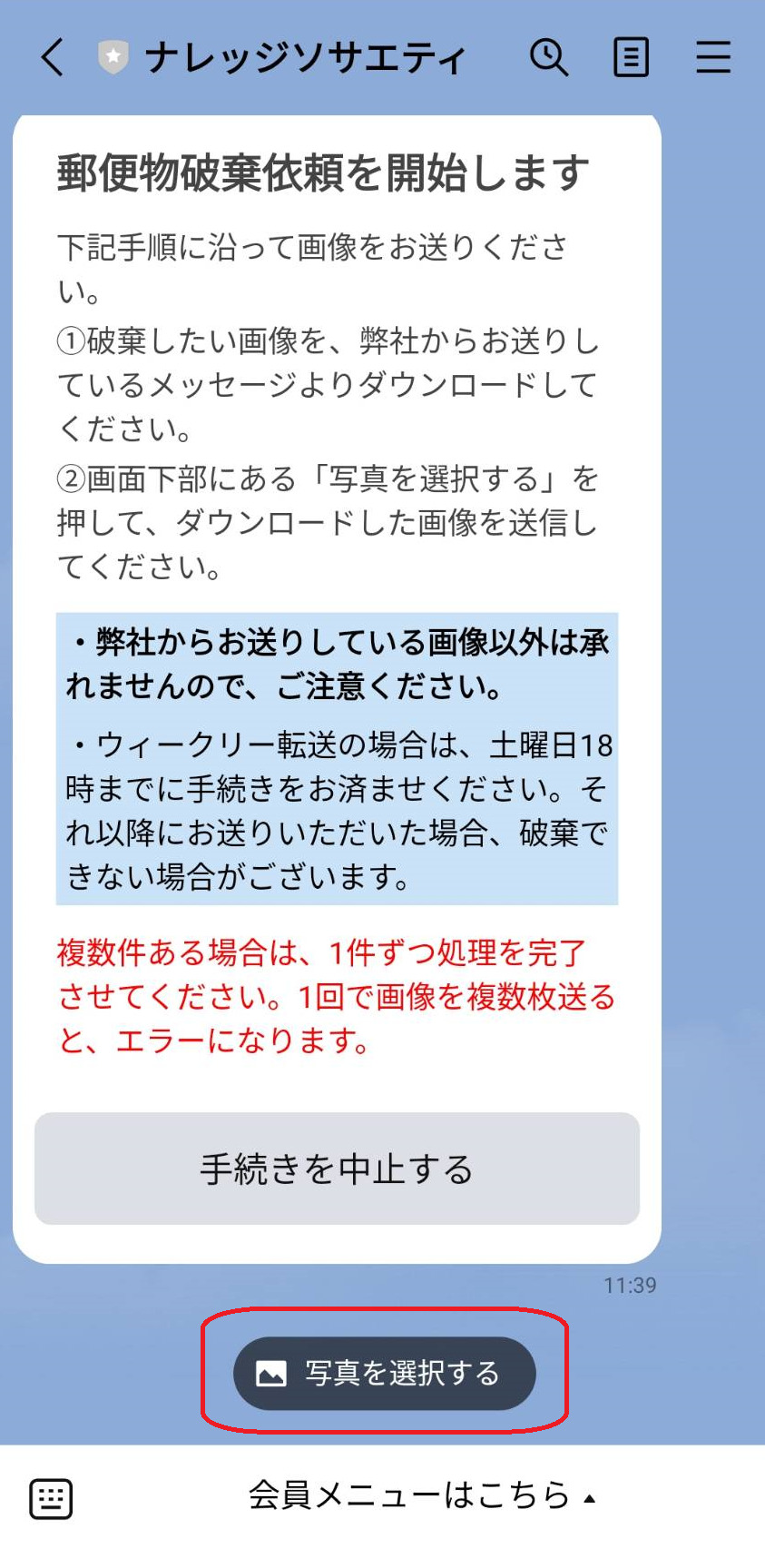Tap 手続きを中止する to cancel the procedure

tap(337, 1169)
